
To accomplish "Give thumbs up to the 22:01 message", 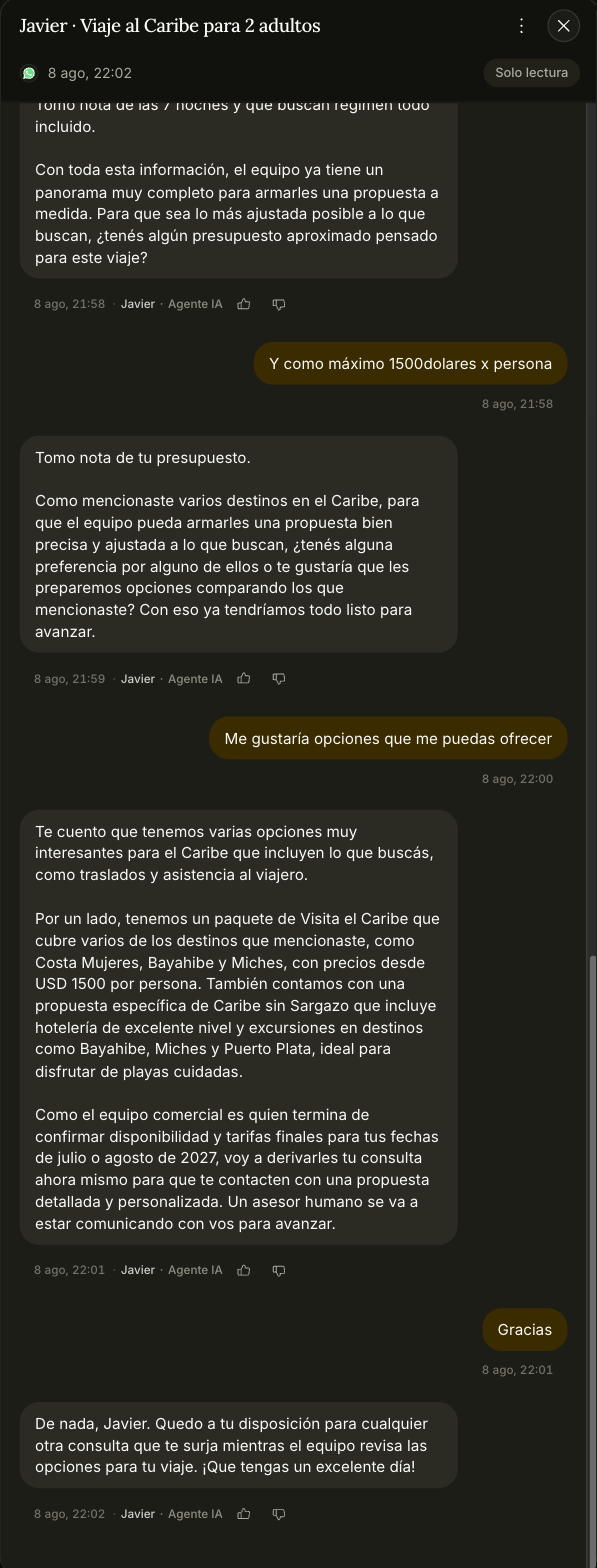I will [244, 1270].
